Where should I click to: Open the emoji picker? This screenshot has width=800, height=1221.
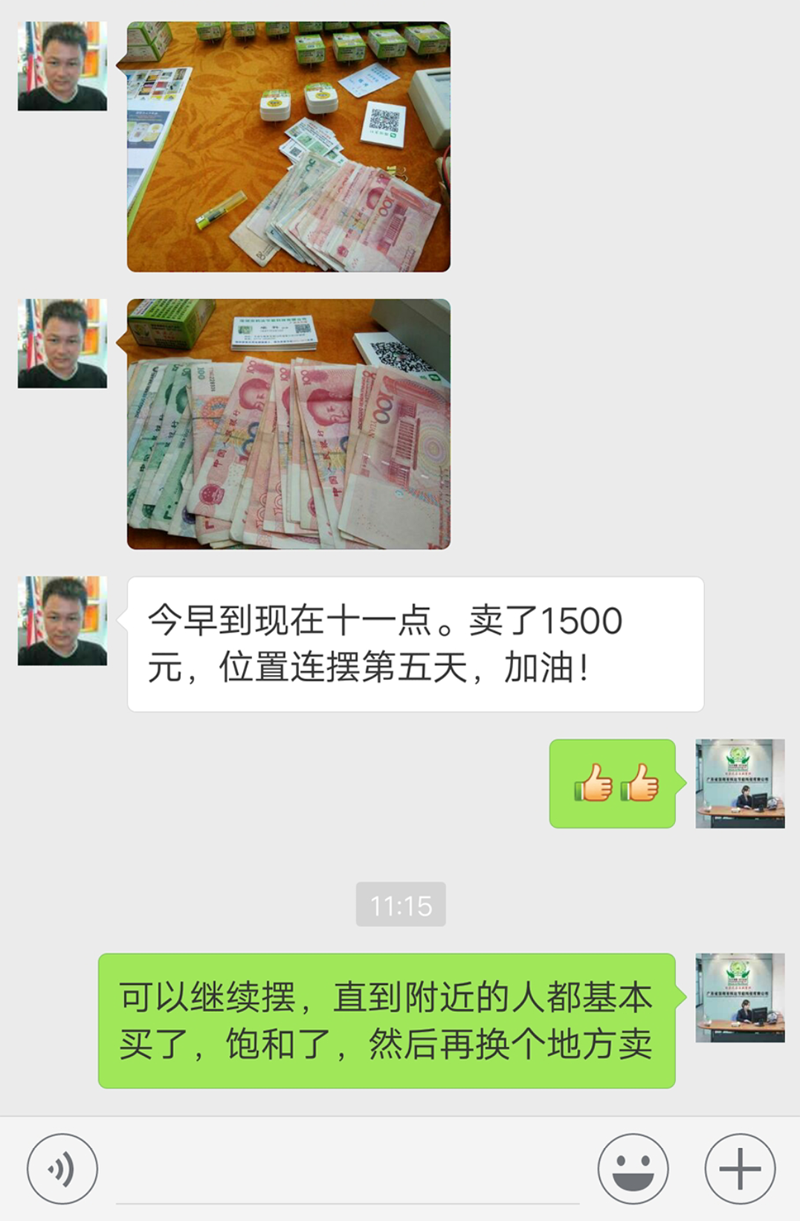[633, 1168]
